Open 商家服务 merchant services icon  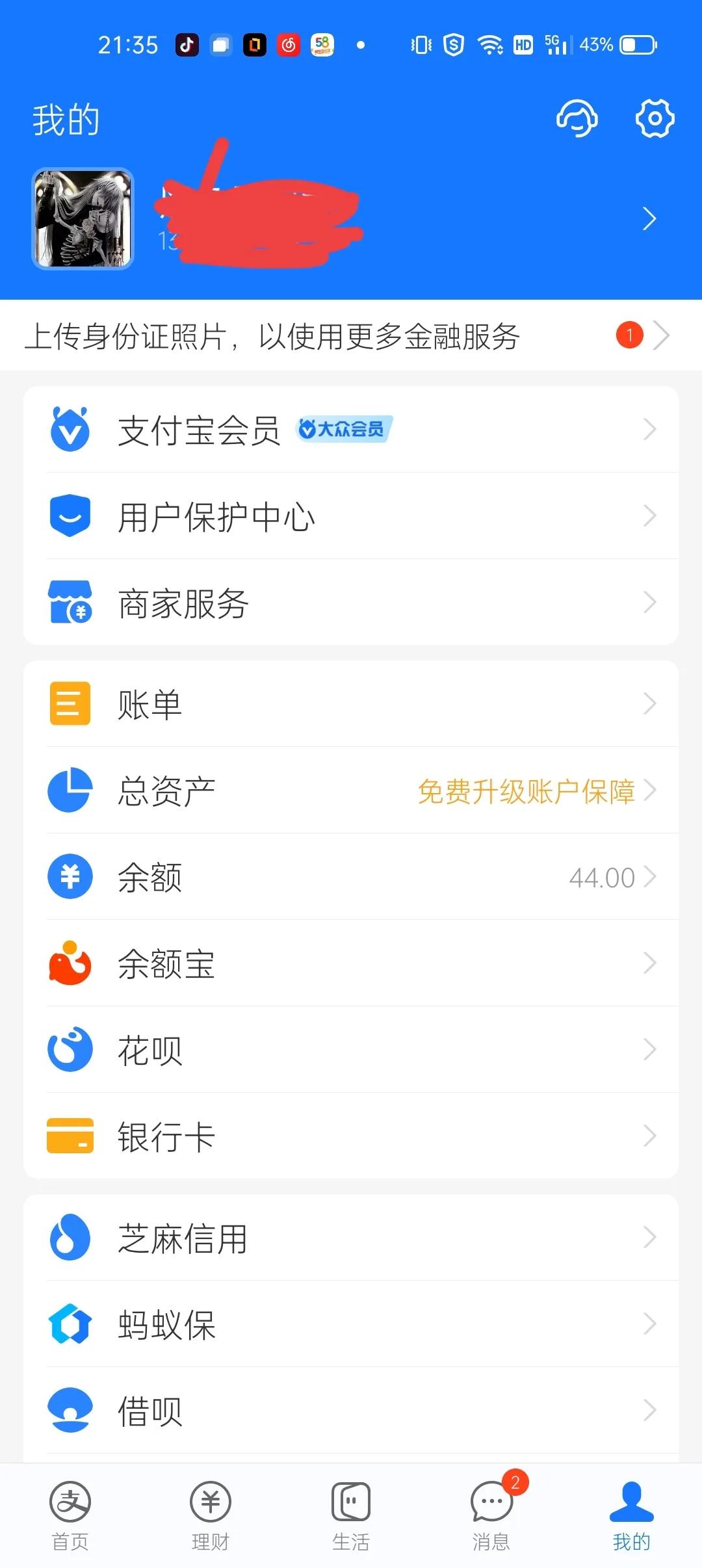(70, 603)
